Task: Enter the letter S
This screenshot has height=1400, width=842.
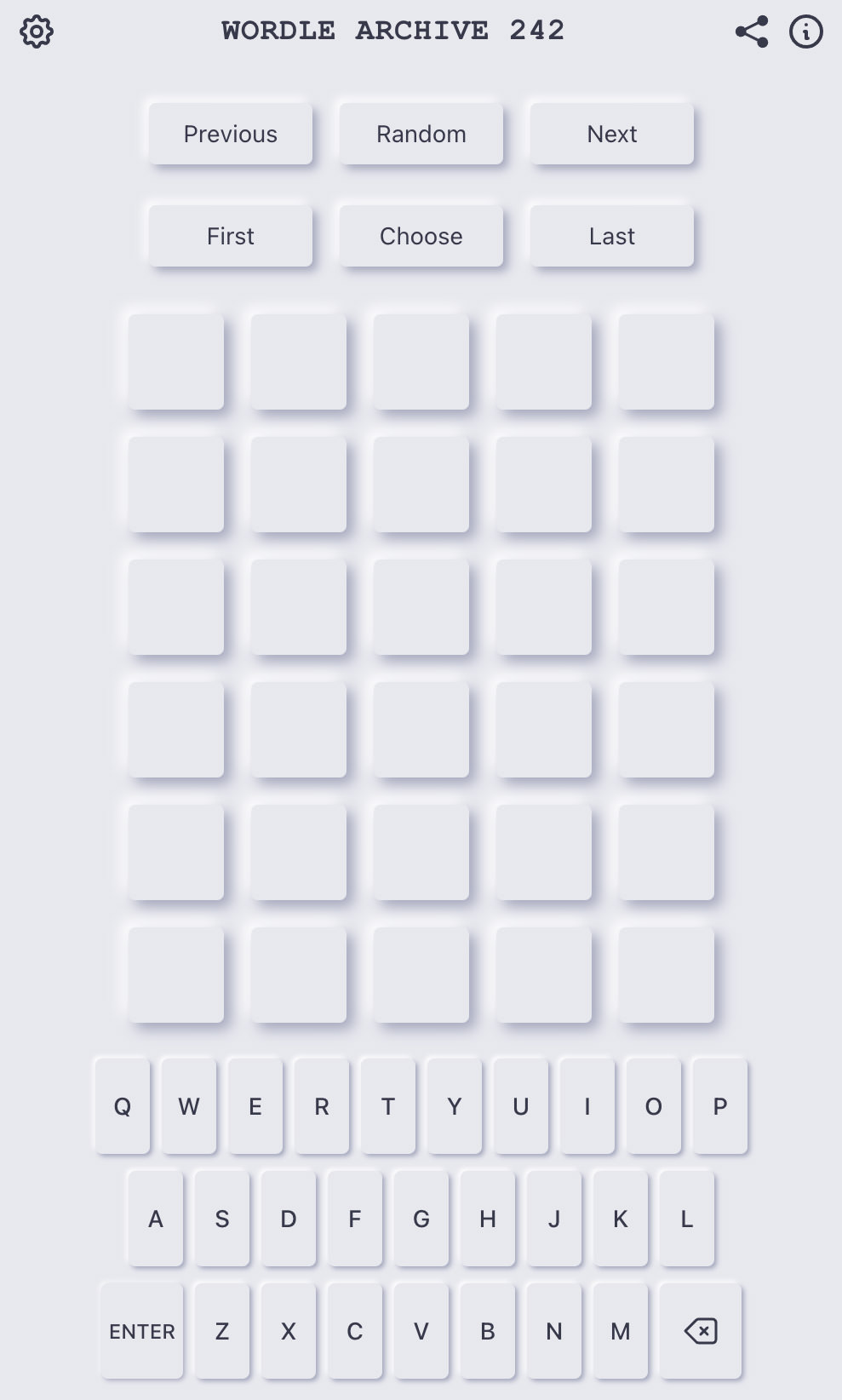Action: tap(222, 1219)
